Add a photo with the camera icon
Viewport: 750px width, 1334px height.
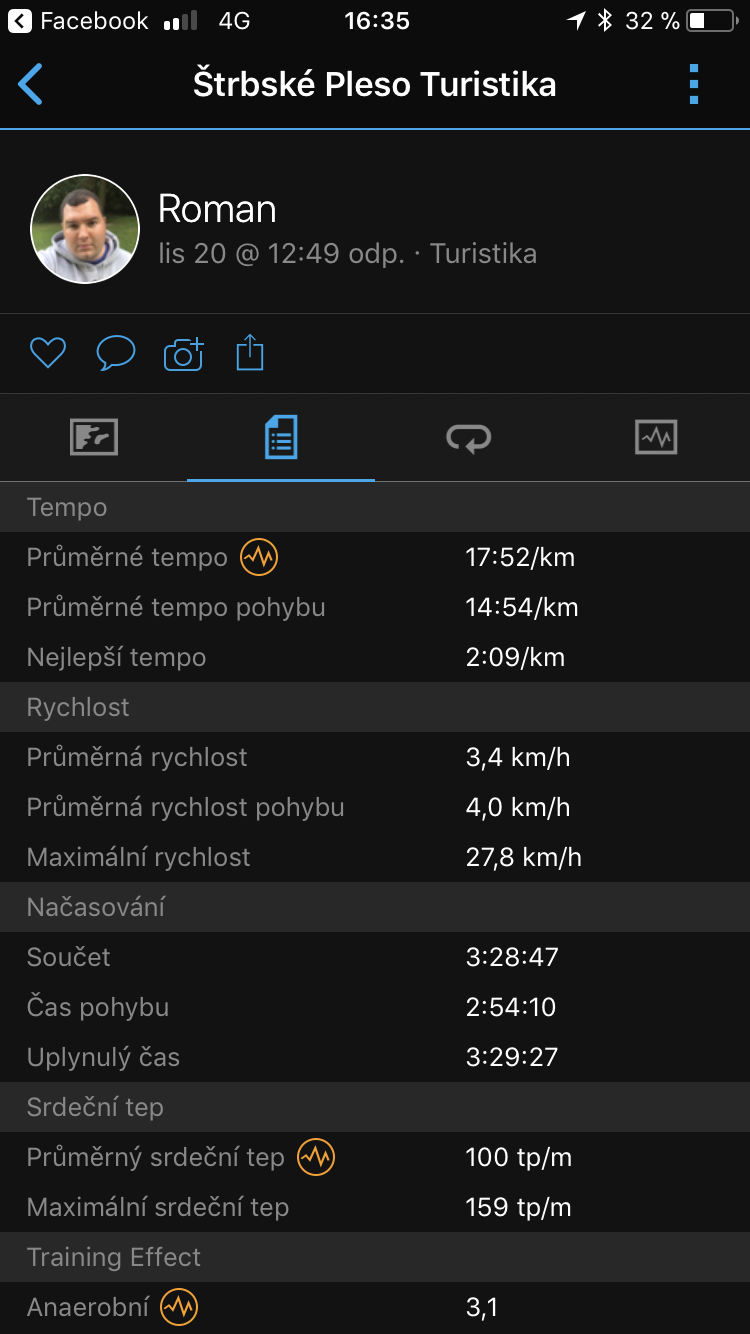[x=182, y=353]
